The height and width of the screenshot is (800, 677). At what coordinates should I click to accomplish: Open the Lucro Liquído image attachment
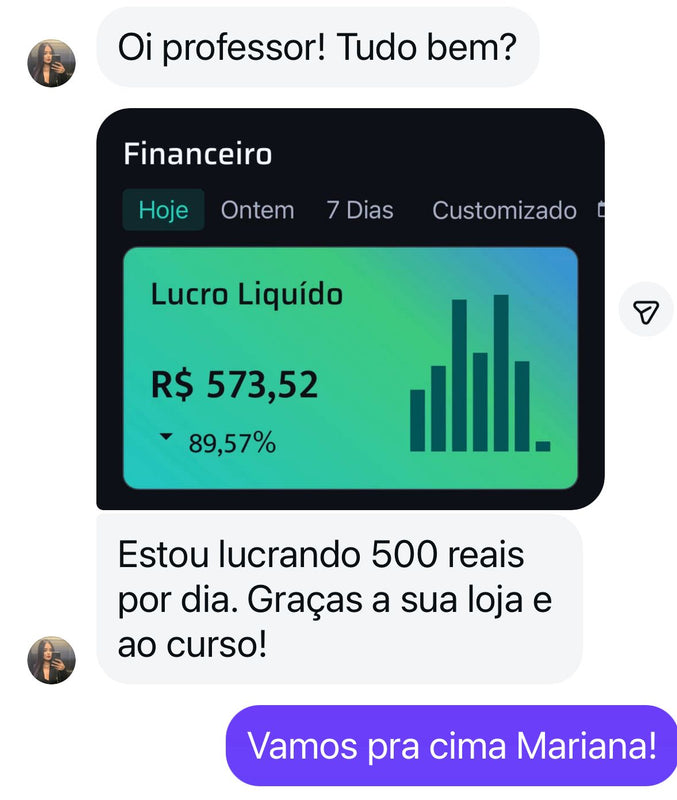pos(350,310)
